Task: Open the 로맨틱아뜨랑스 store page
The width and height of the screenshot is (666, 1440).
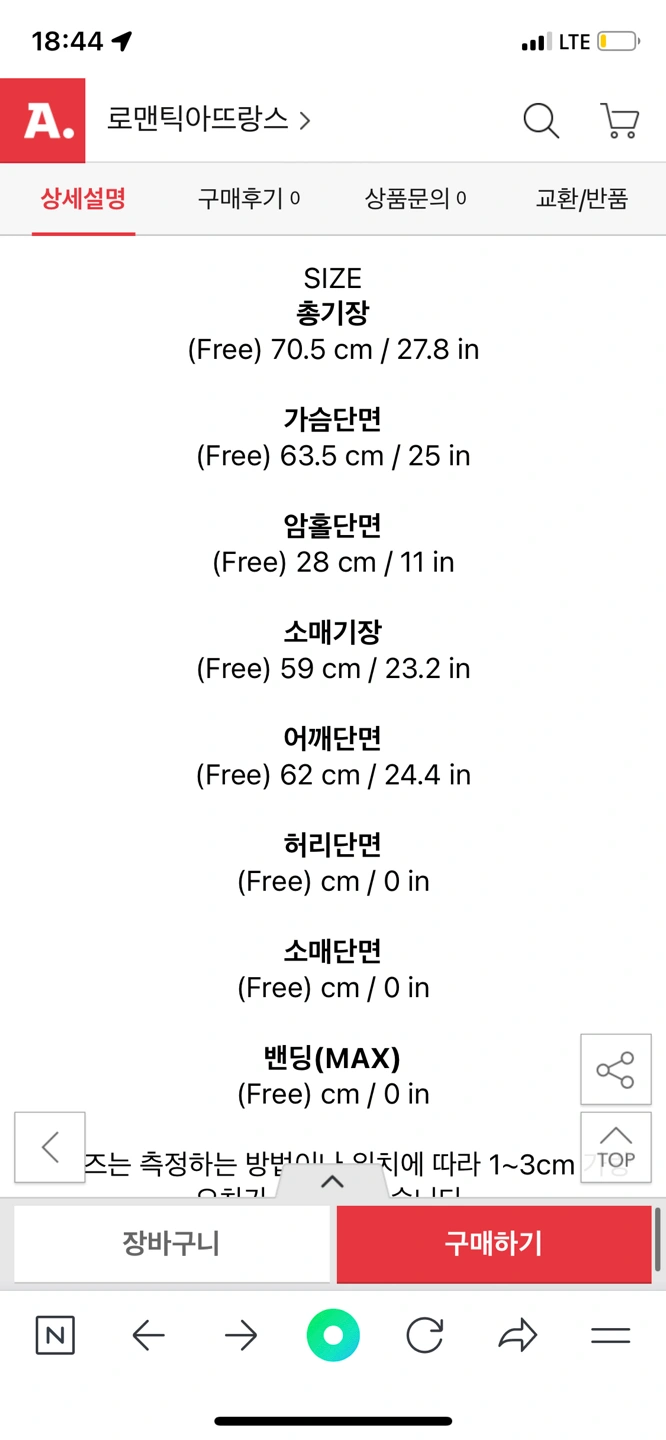Action: pos(209,121)
